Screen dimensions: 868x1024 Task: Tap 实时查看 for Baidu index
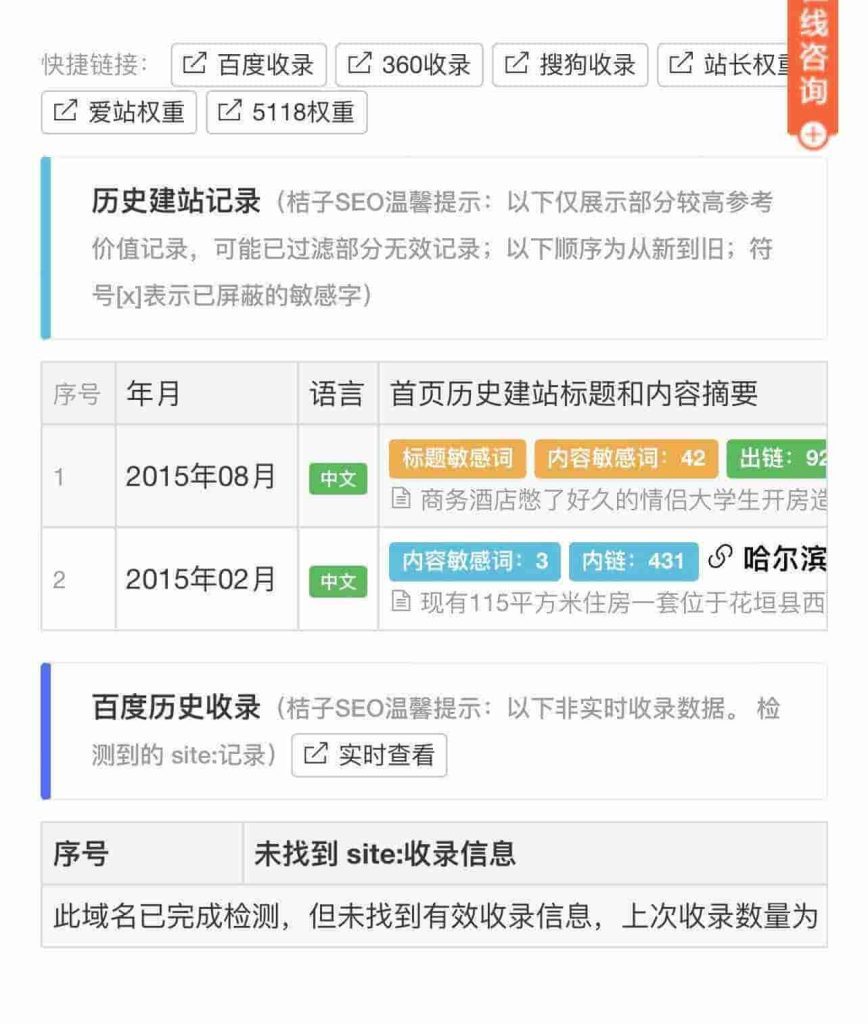(369, 755)
